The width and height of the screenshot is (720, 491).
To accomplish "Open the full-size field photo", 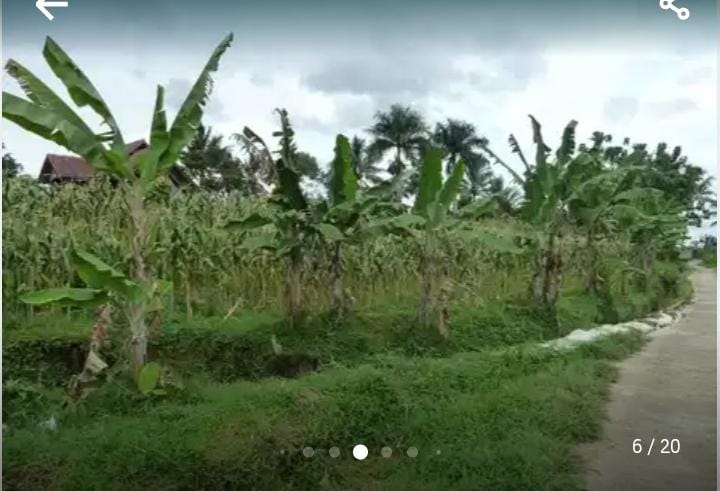I will tap(360, 250).
